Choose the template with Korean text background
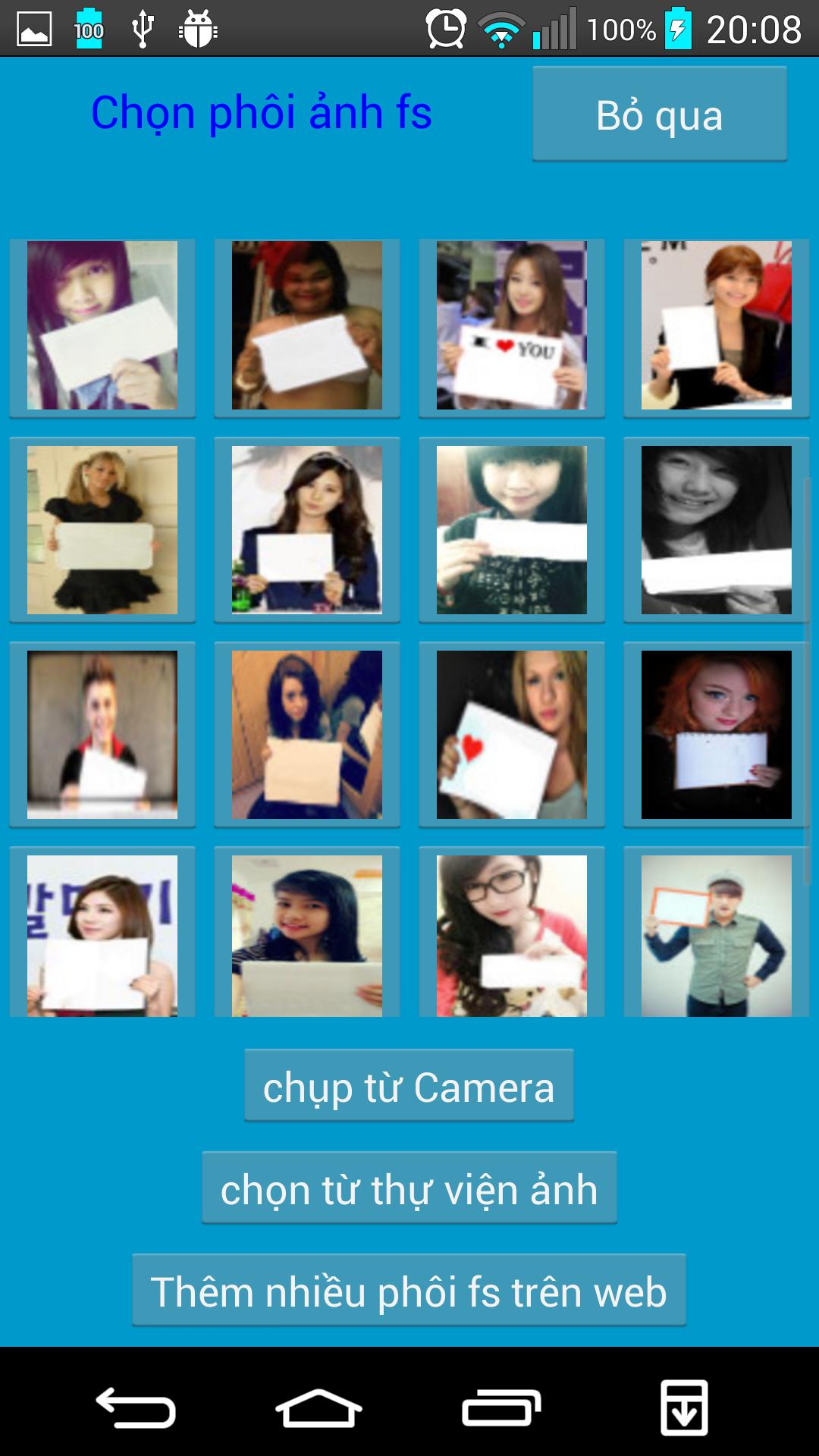819x1456 pixels. (102, 935)
